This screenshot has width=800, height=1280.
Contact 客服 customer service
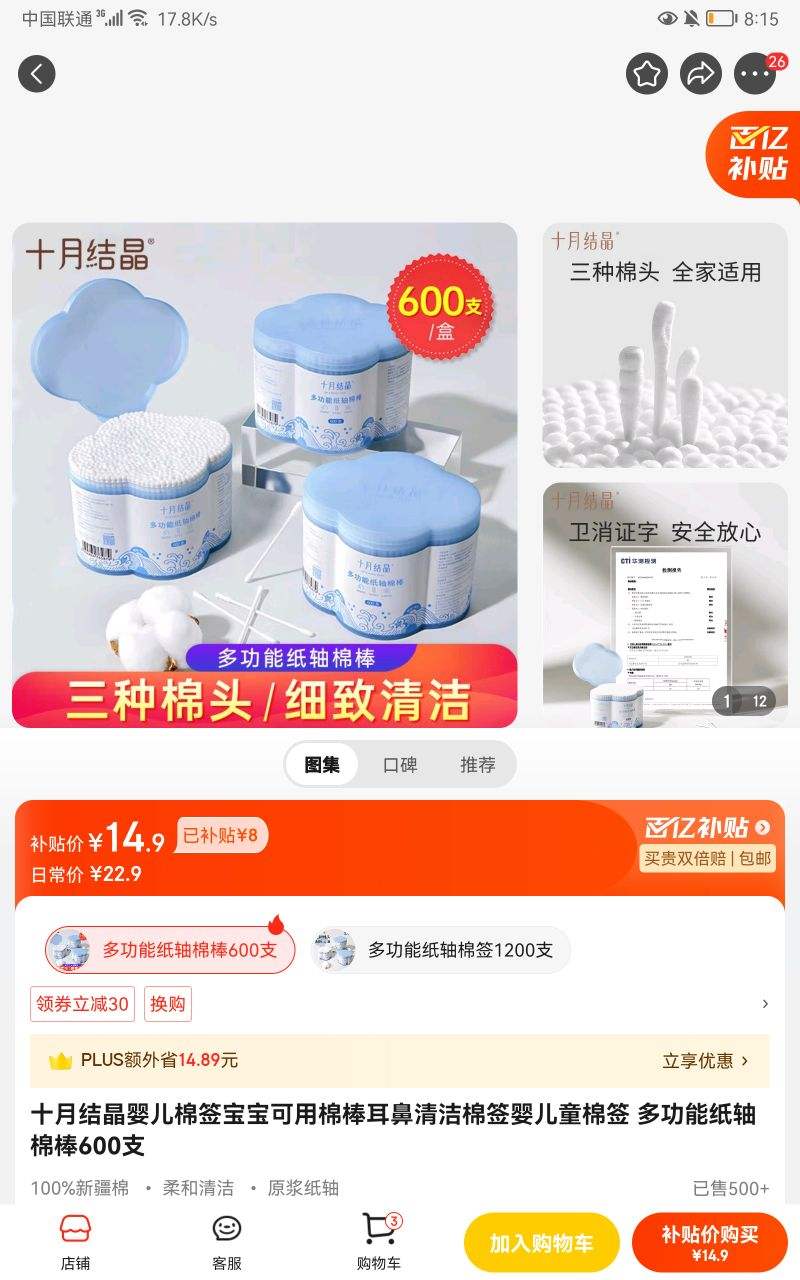coord(226,1240)
